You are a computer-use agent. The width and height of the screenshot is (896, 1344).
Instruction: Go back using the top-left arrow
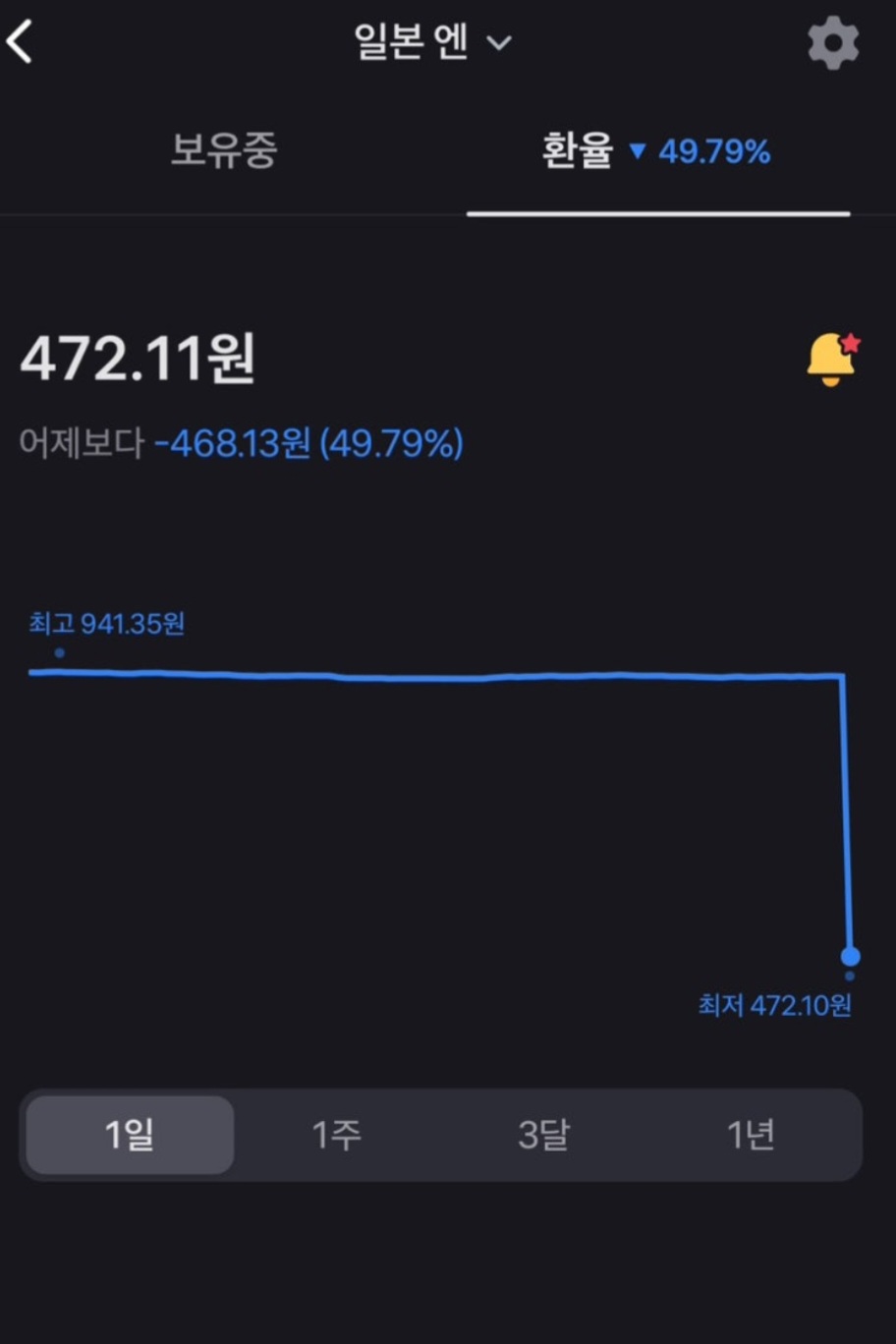click(22, 42)
